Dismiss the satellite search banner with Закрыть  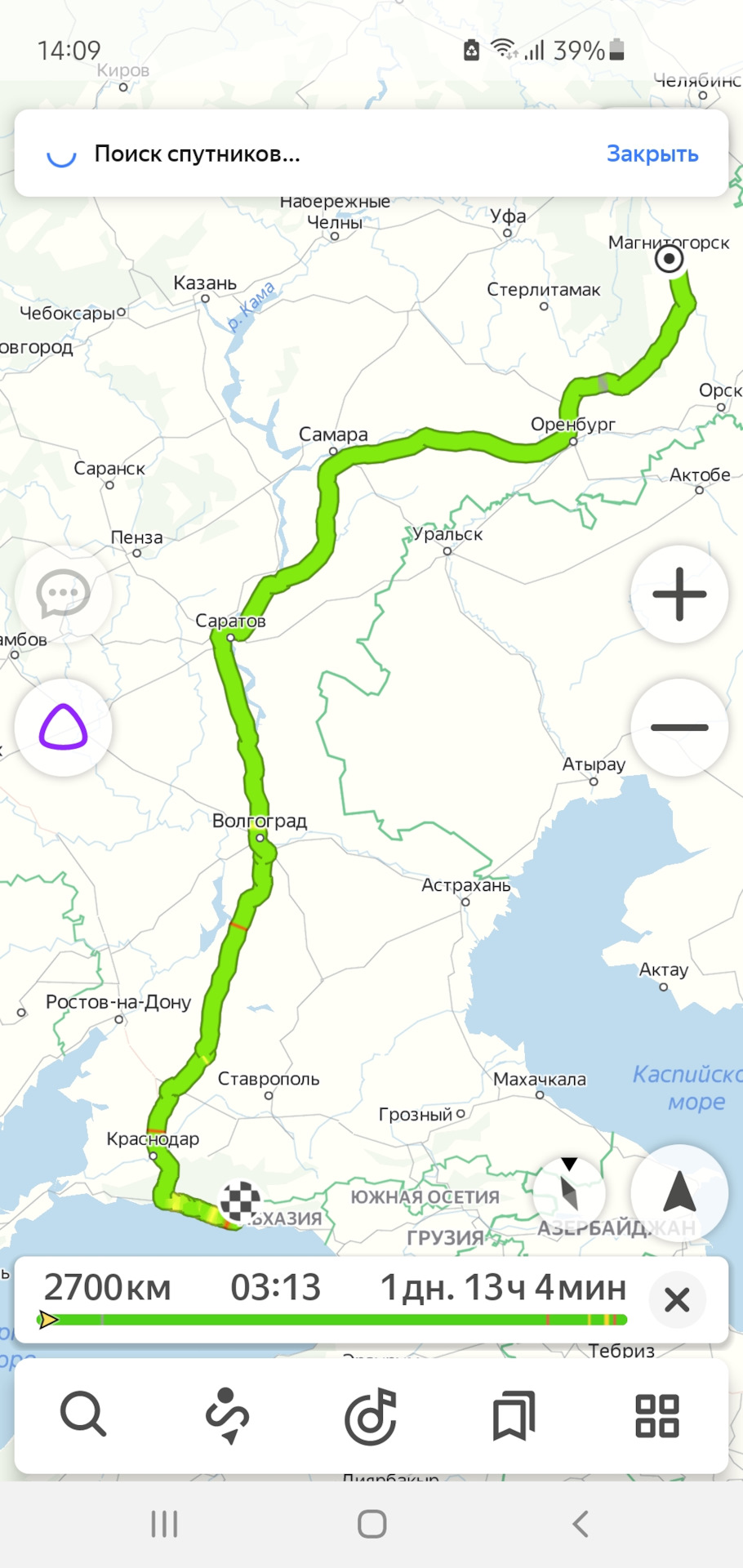[x=652, y=154]
